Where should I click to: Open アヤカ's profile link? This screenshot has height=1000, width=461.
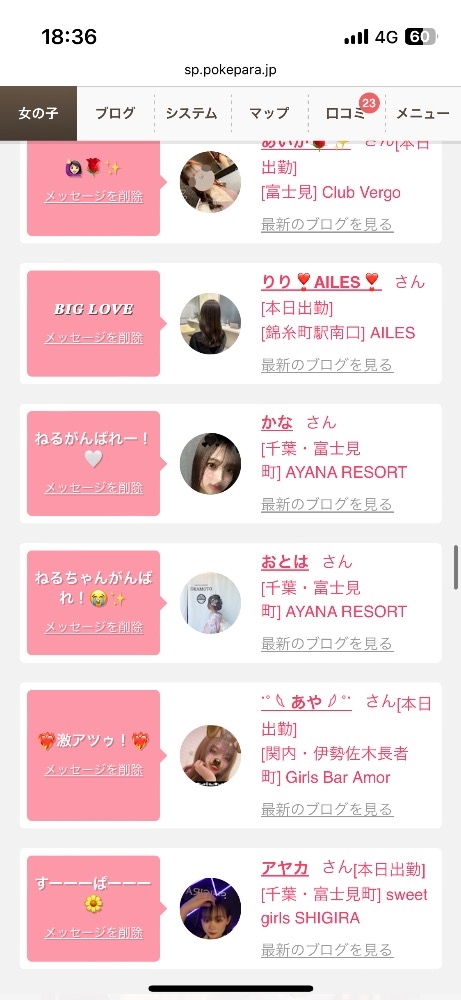[x=284, y=868]
